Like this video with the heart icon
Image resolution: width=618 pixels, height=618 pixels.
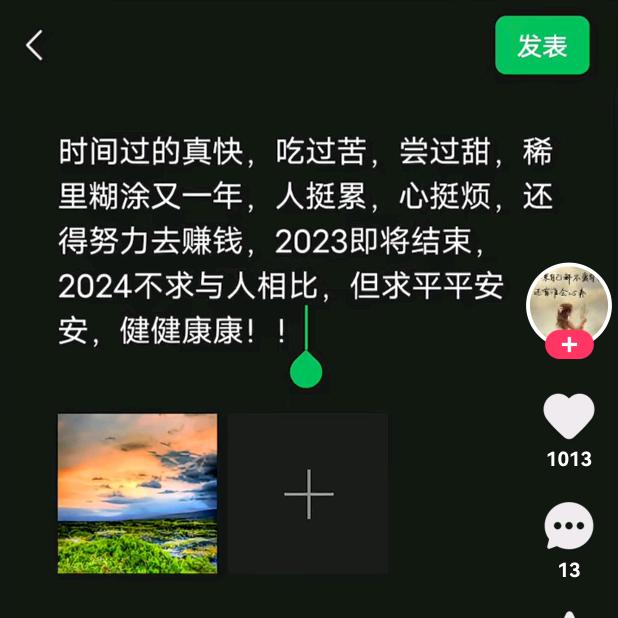pyautogui.click(x=569, y=416)
